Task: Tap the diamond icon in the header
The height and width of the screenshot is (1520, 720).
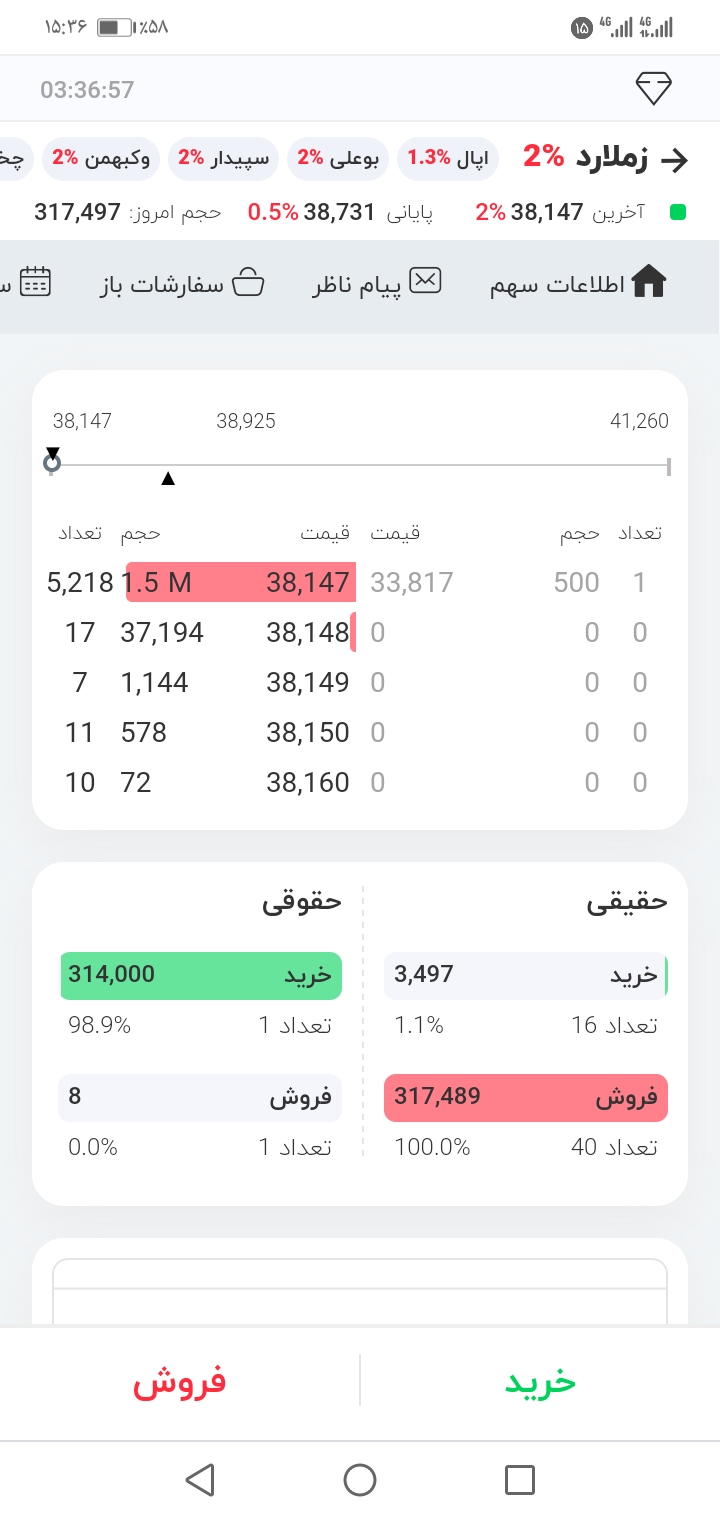Action: click(x=654, y=90)
